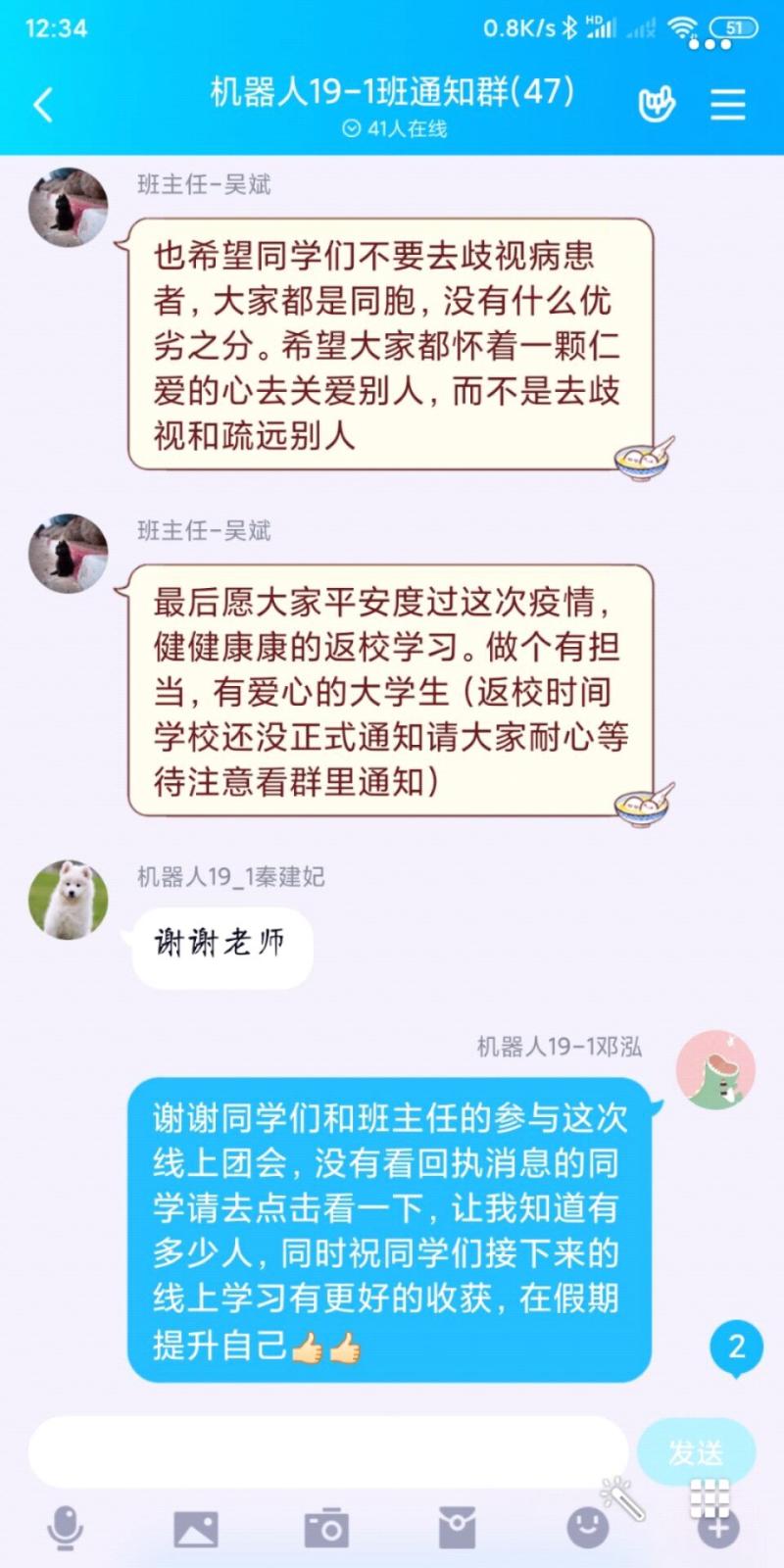This screenshot has width=784, height=1568.
Task: Open the emoji picker
Action: coord(588,1527)
